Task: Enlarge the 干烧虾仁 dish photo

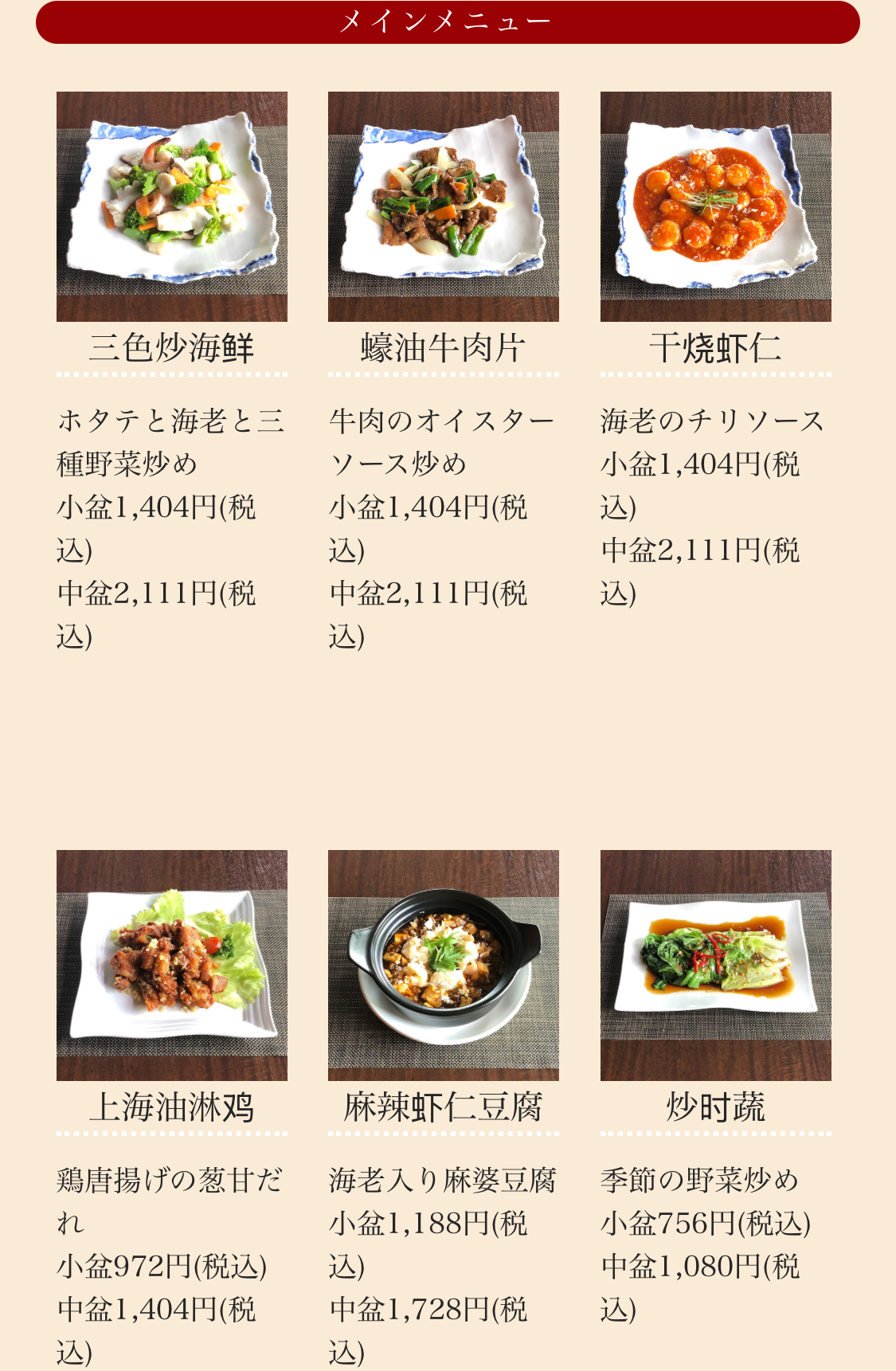Action: tap(715, 206)
